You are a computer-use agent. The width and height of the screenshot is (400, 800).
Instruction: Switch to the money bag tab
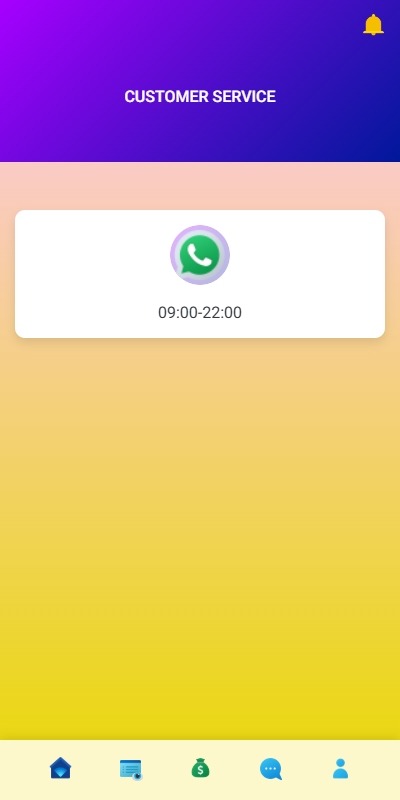point(201,768)
